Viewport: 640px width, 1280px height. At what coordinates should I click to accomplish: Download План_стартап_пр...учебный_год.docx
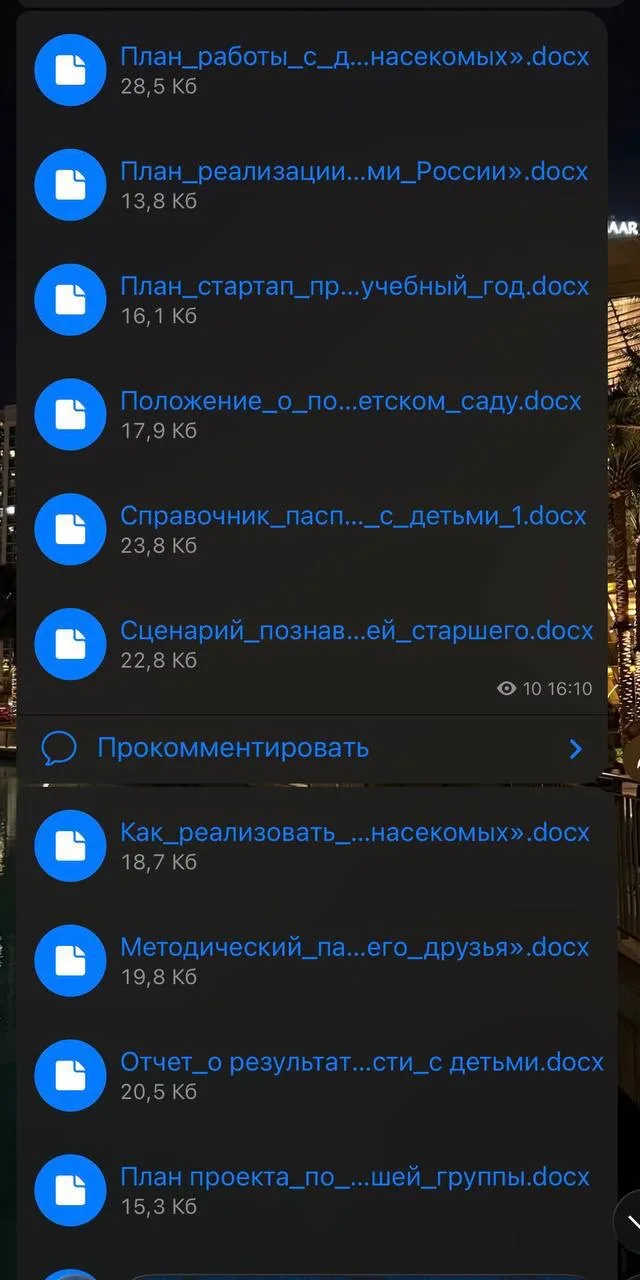point(70,300)
